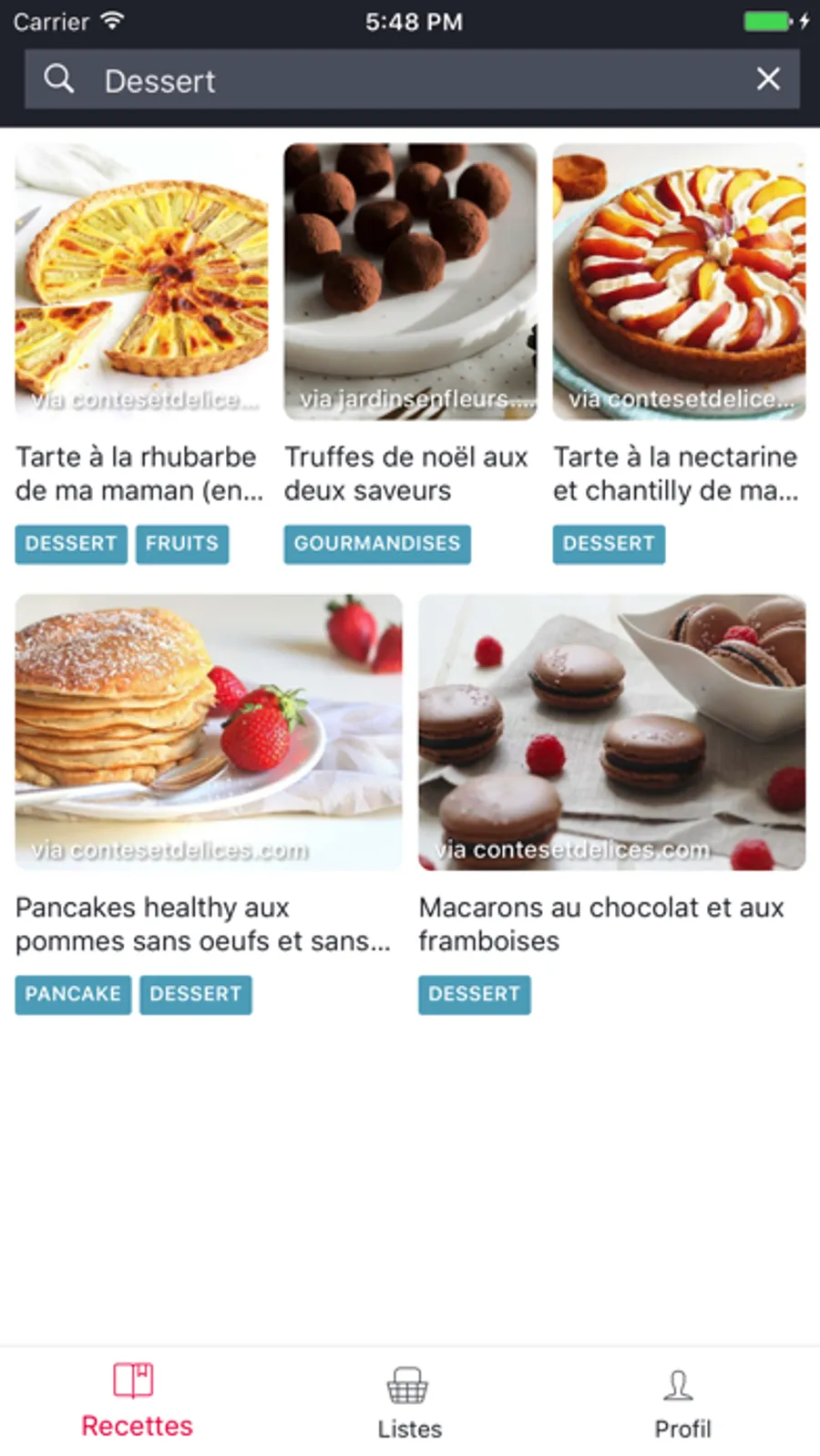Tap the Dessert search field
The width and height of the screenshot is (820, 1456).
pos(410,80)
